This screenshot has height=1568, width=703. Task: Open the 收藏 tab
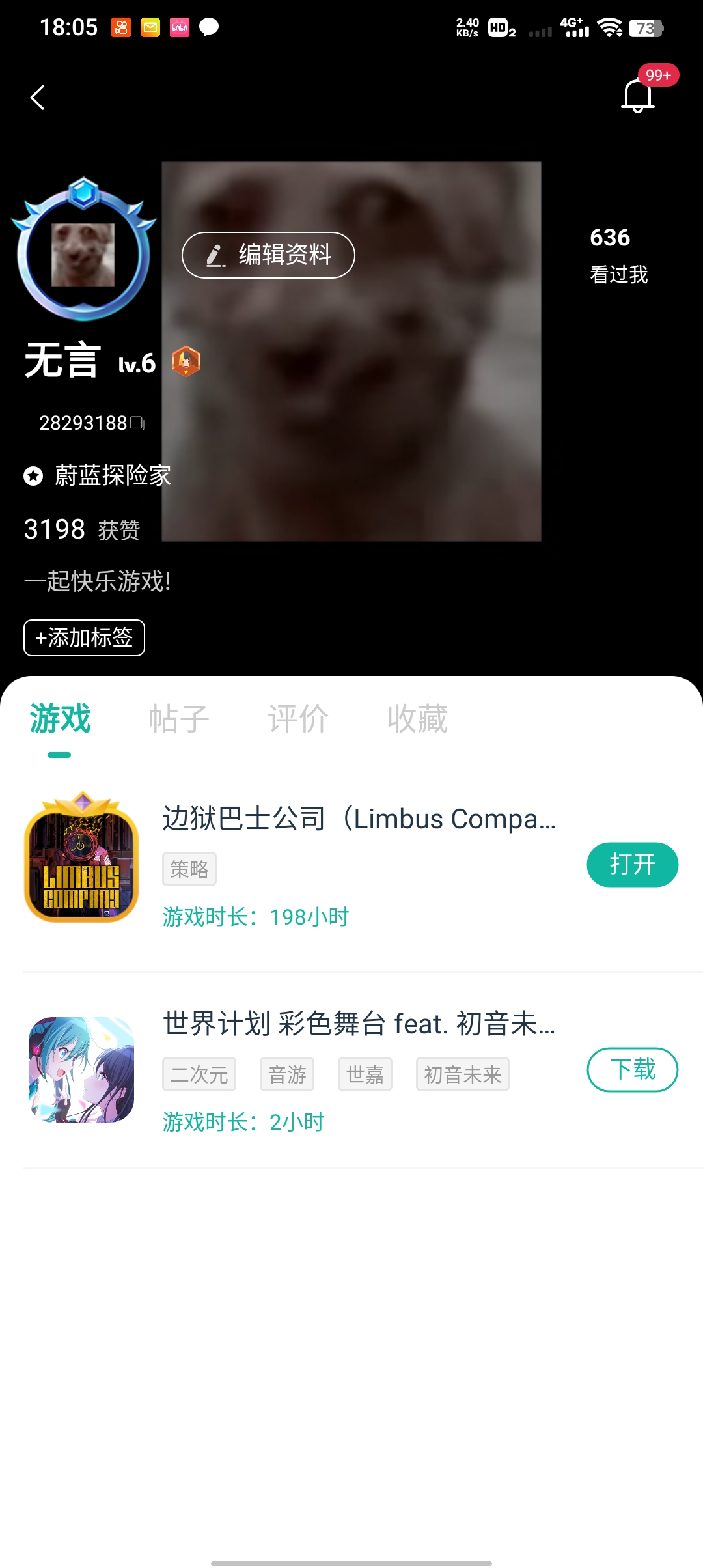pos(417,719)
